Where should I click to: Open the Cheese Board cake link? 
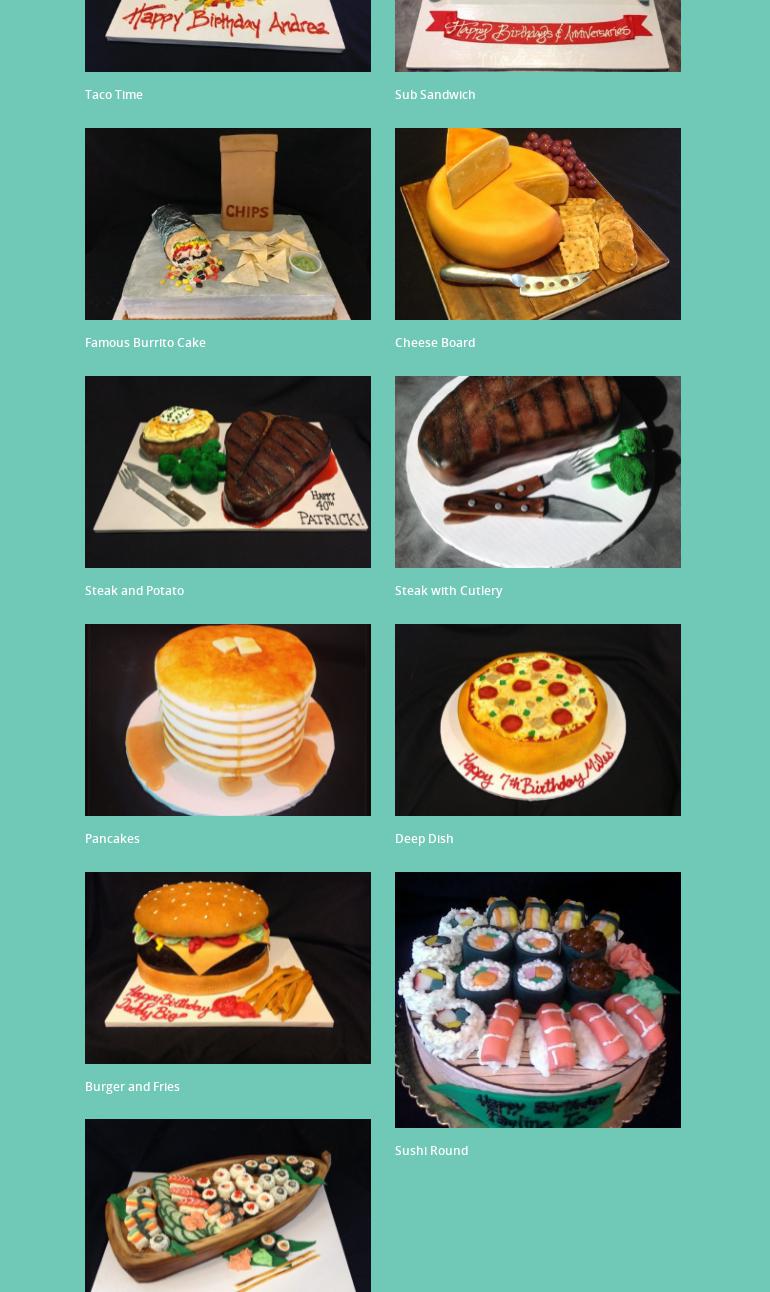click(x=435, y=342)
